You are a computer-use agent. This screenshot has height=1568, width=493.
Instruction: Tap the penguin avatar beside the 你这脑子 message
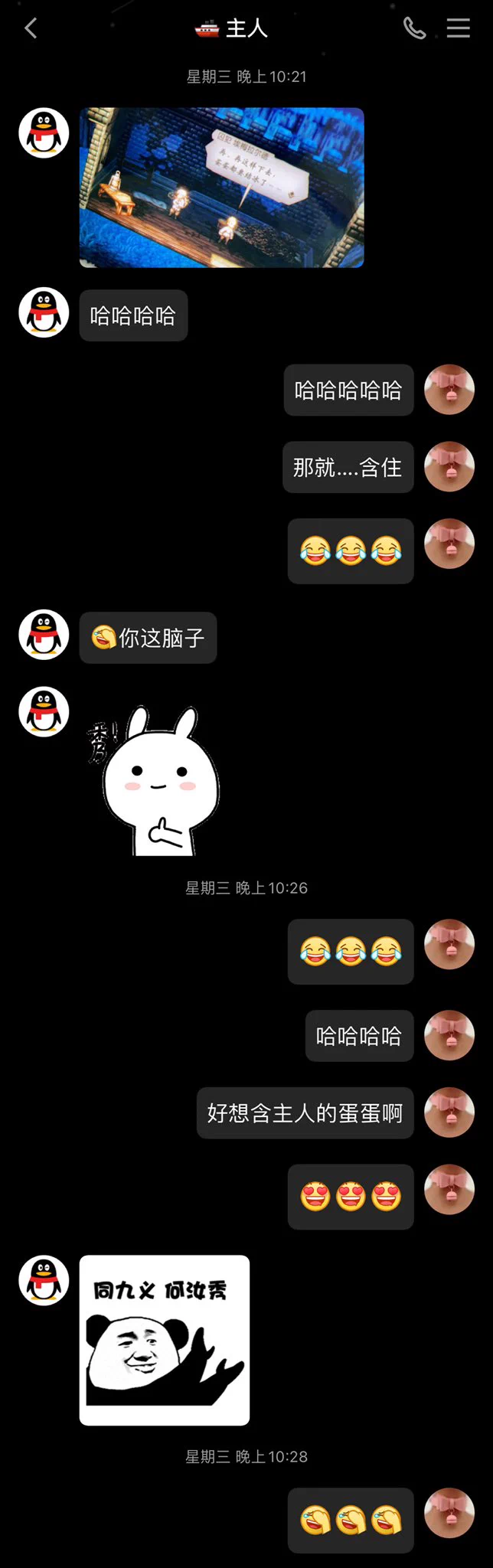coord(44,635)
